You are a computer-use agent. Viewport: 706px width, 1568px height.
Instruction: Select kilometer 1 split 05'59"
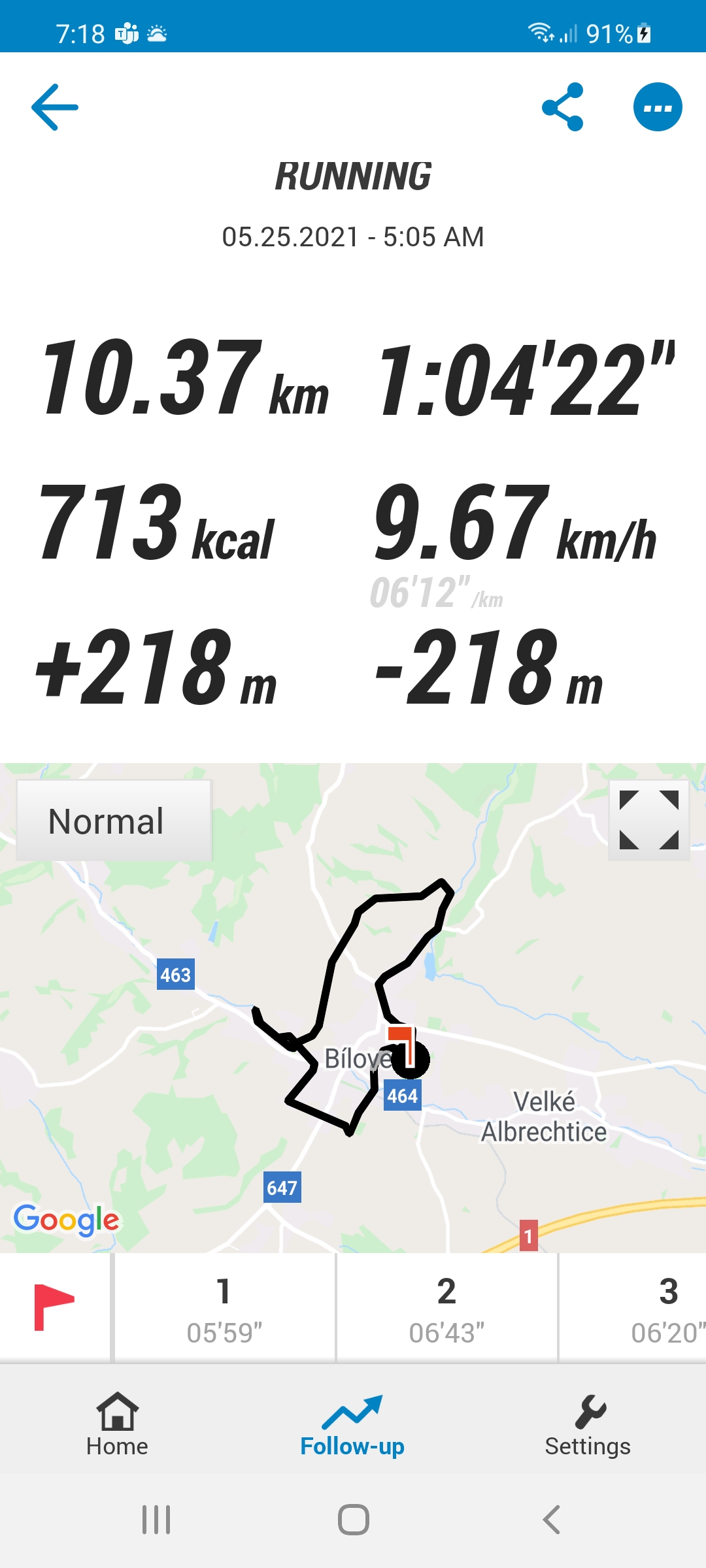pos(224,1307)
